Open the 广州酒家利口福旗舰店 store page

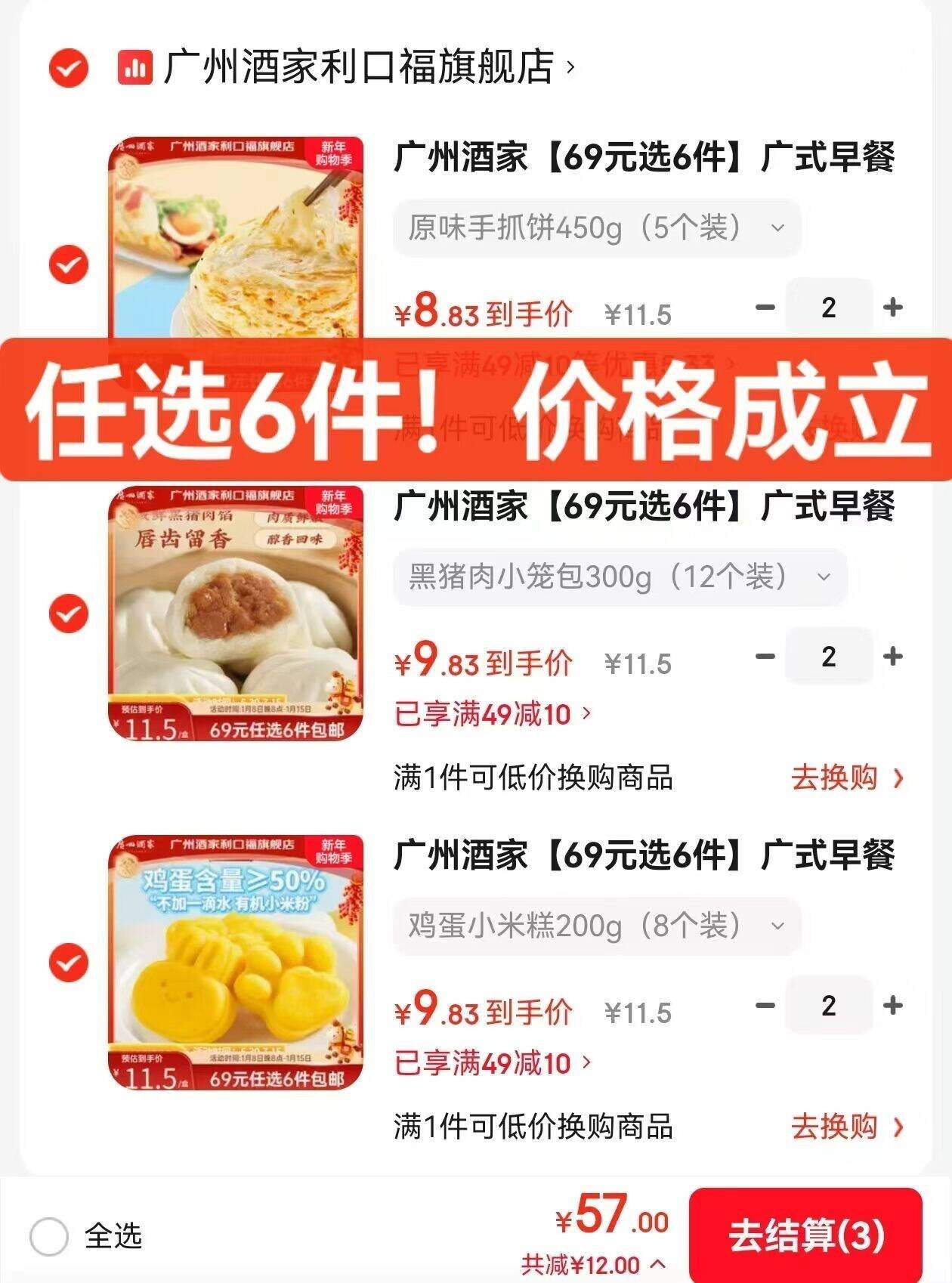359,67
